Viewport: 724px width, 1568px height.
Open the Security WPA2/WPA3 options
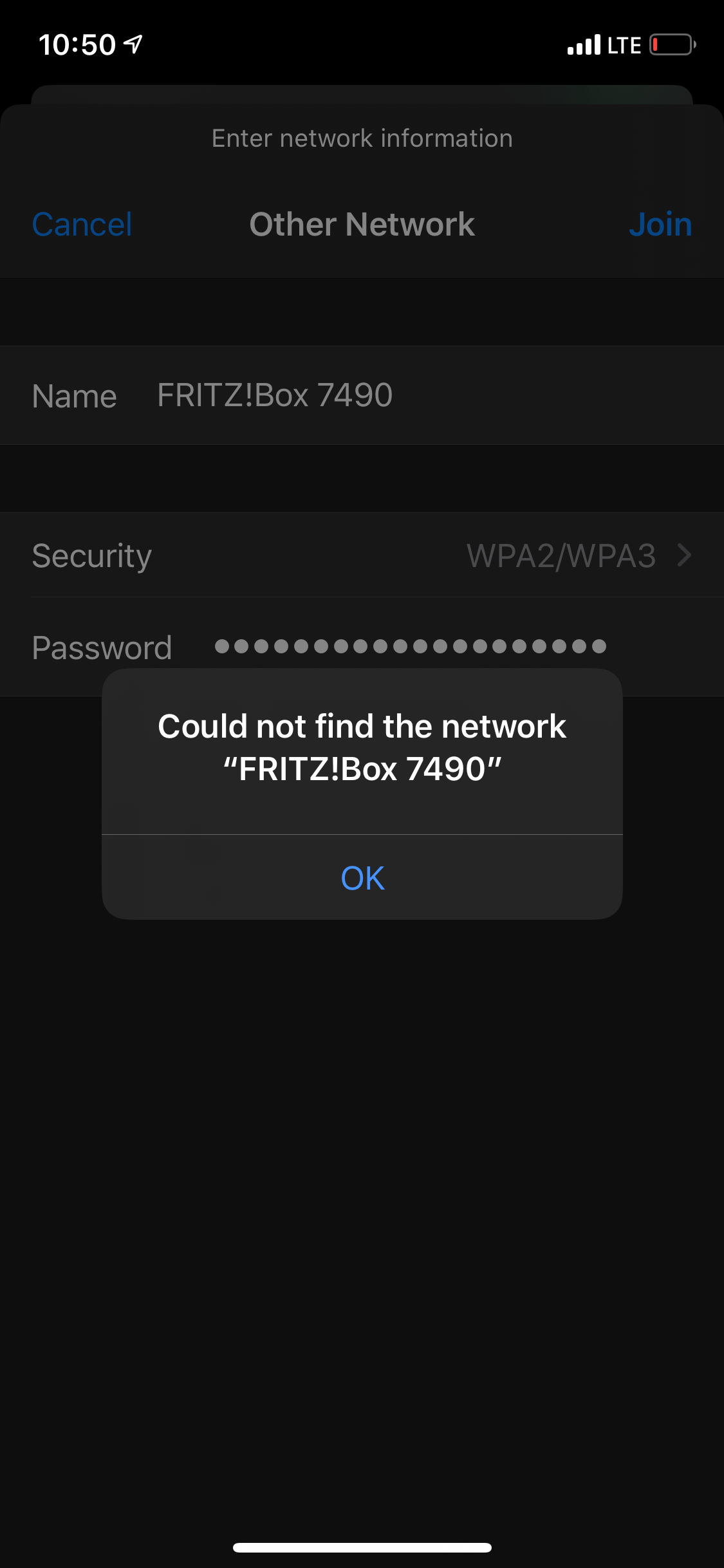coord(362,555)
